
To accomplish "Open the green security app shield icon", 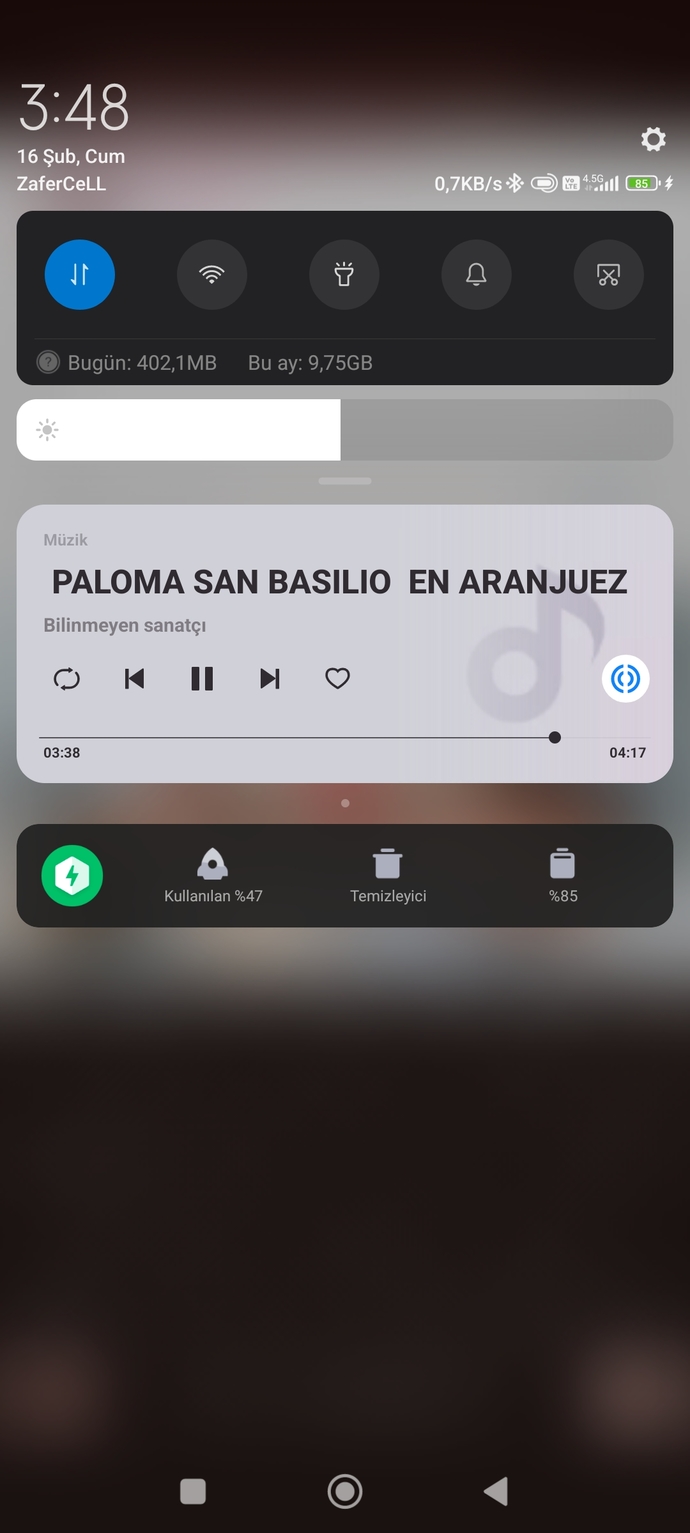I will pos(72,876).
